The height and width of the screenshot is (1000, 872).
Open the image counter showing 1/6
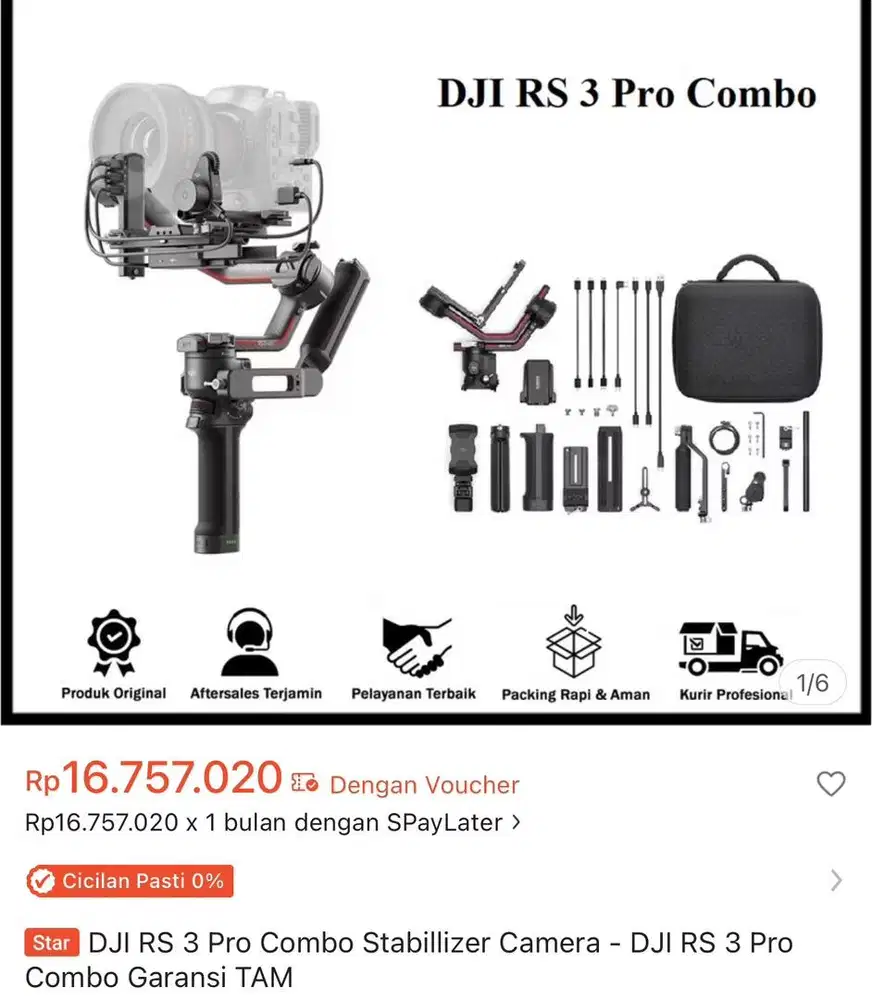pos(813,682)
